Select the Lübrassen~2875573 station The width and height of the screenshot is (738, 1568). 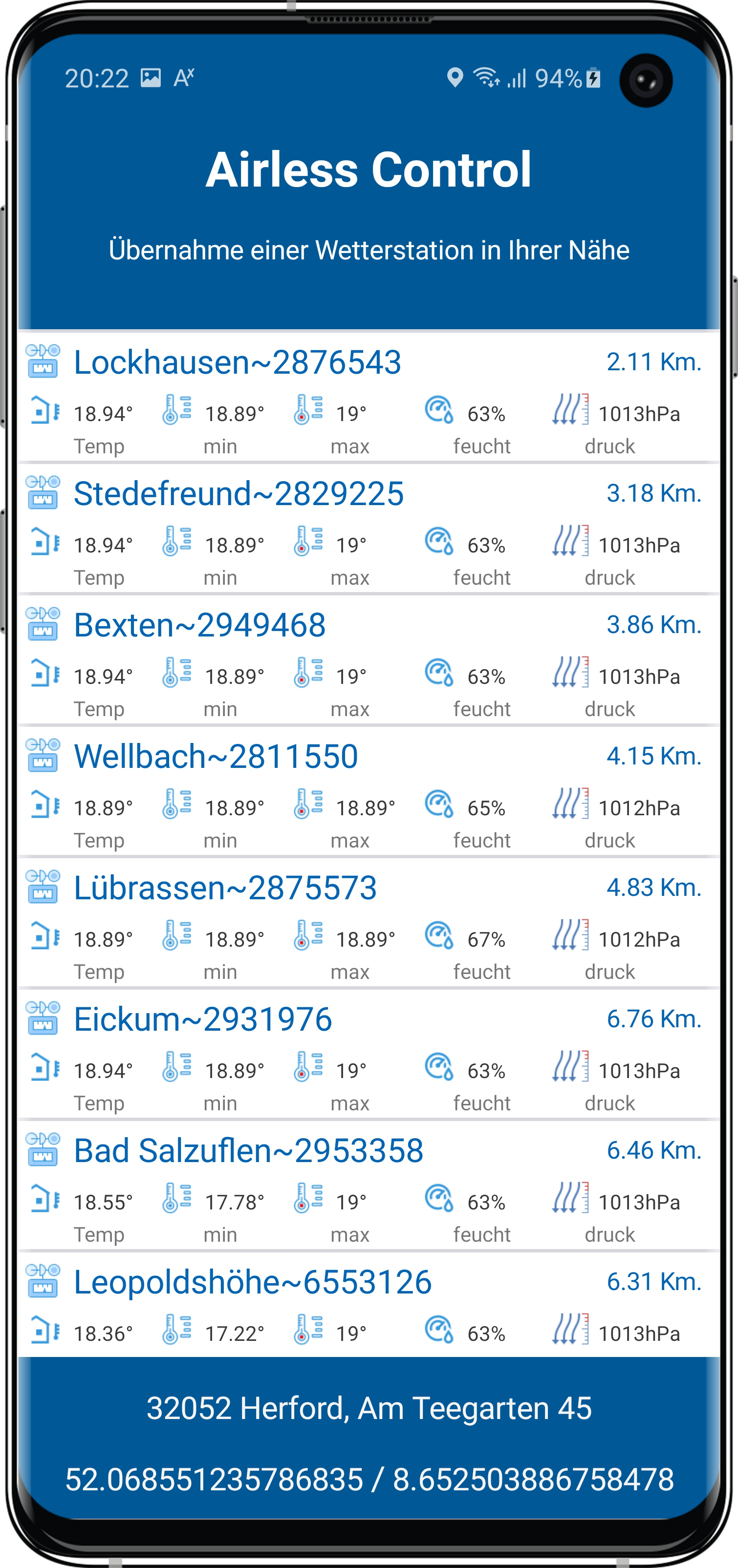tap(225, 888)
